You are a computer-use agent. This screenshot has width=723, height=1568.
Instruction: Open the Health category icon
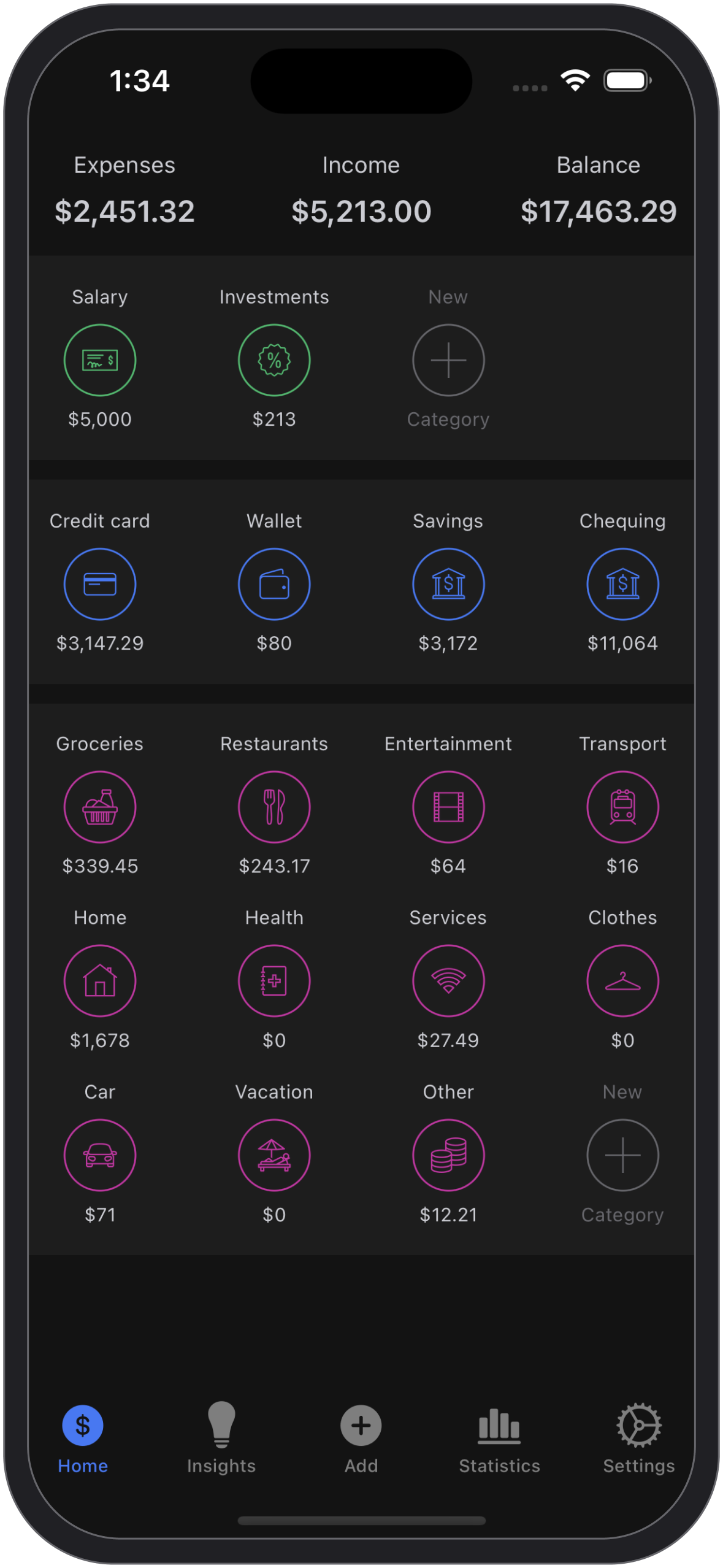274,980
